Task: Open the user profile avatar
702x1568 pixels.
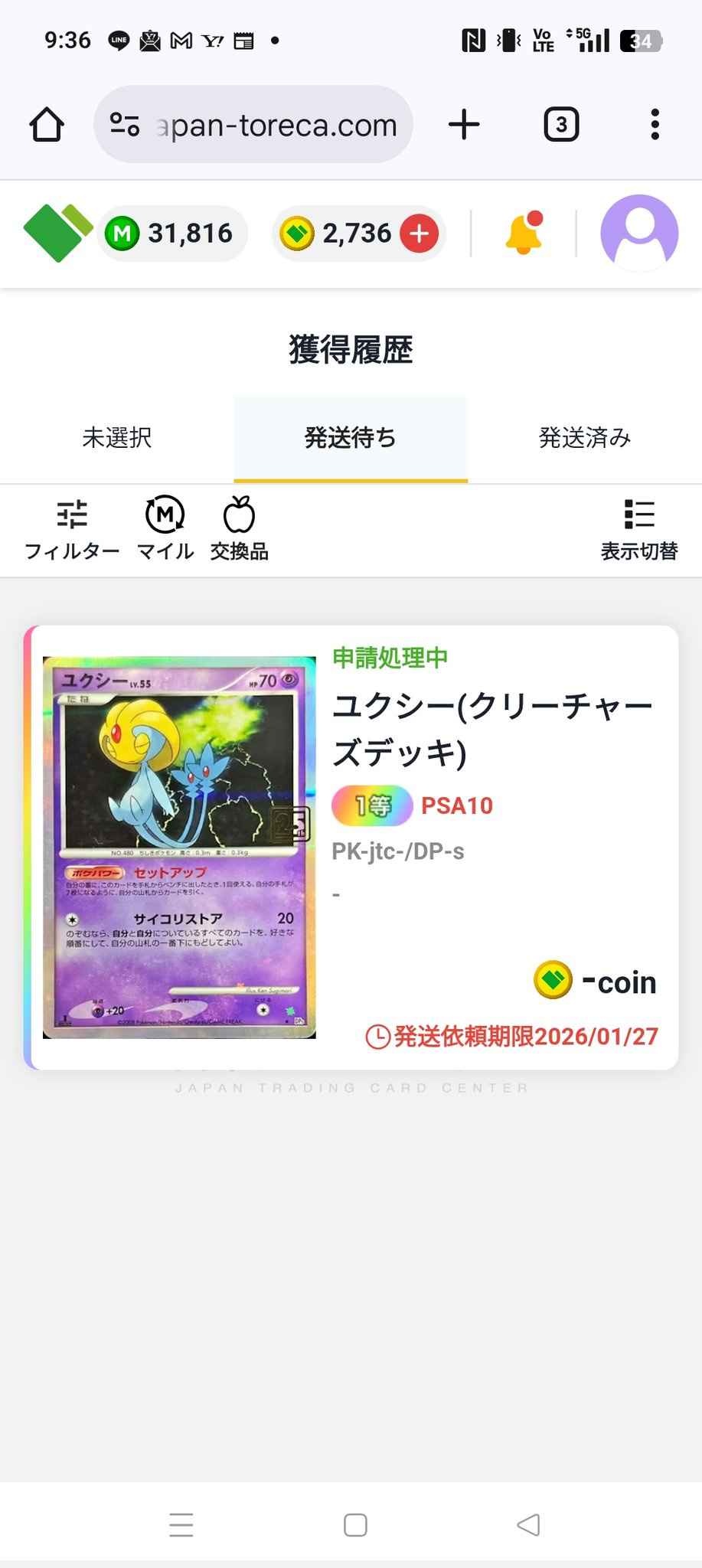Action: coord(639,233)
